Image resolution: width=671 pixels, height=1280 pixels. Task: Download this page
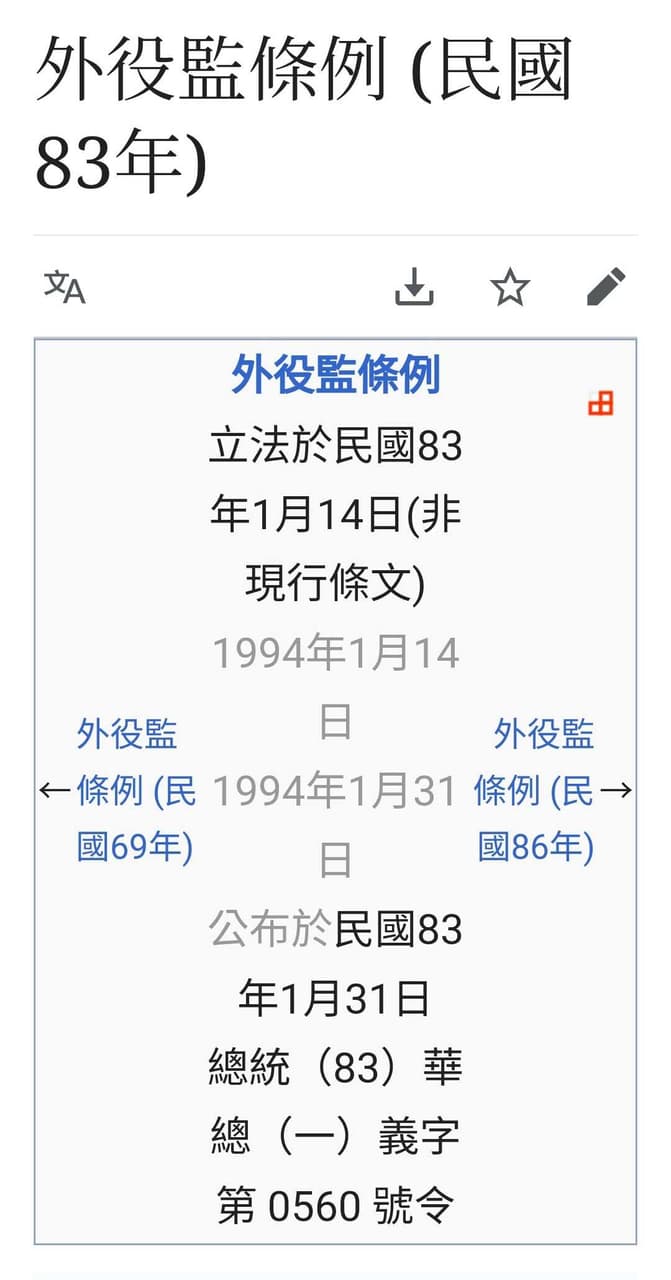point(414,288)
